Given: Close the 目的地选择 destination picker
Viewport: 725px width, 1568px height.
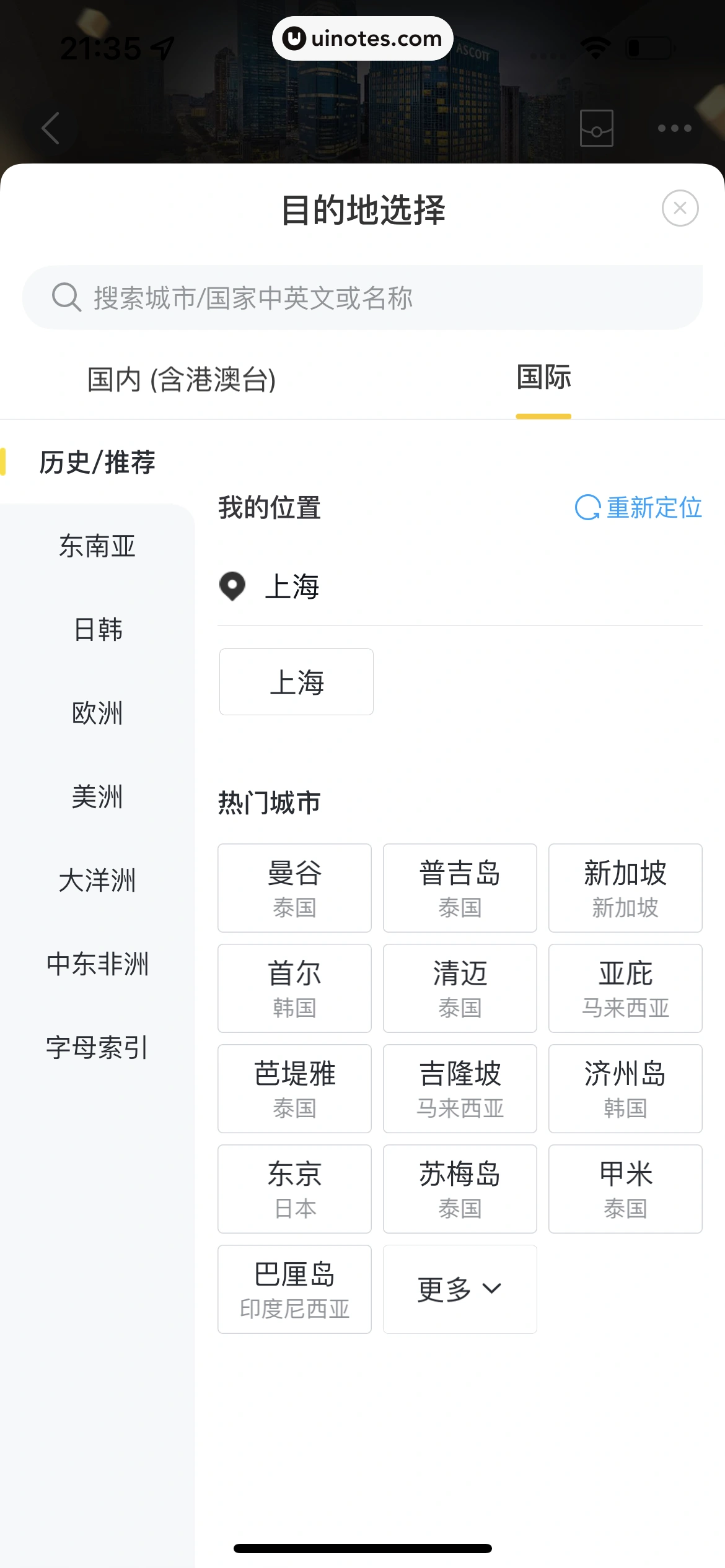Looking at the screenshot, I should pyautogui.click(x=680, y=208).
